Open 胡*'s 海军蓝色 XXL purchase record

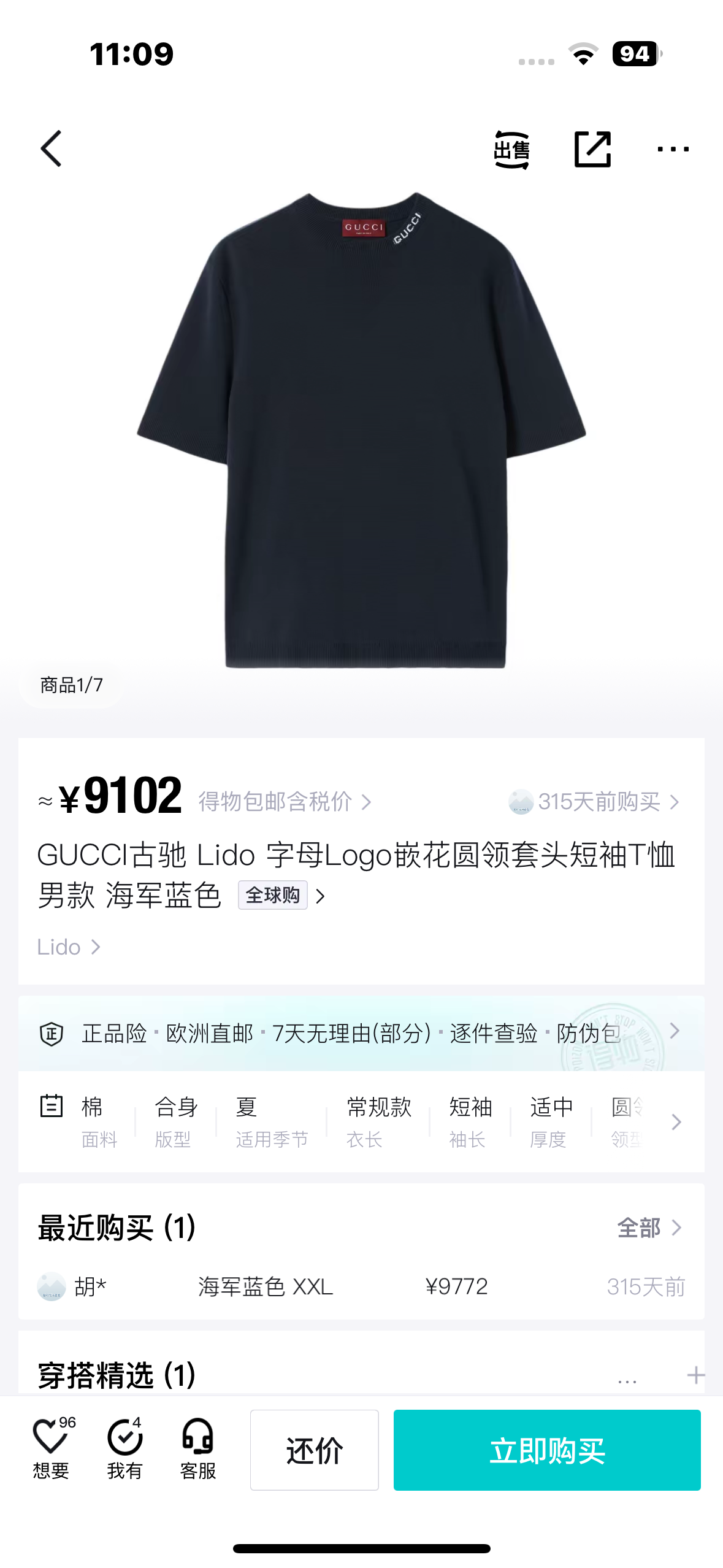tap(361, 1286)
